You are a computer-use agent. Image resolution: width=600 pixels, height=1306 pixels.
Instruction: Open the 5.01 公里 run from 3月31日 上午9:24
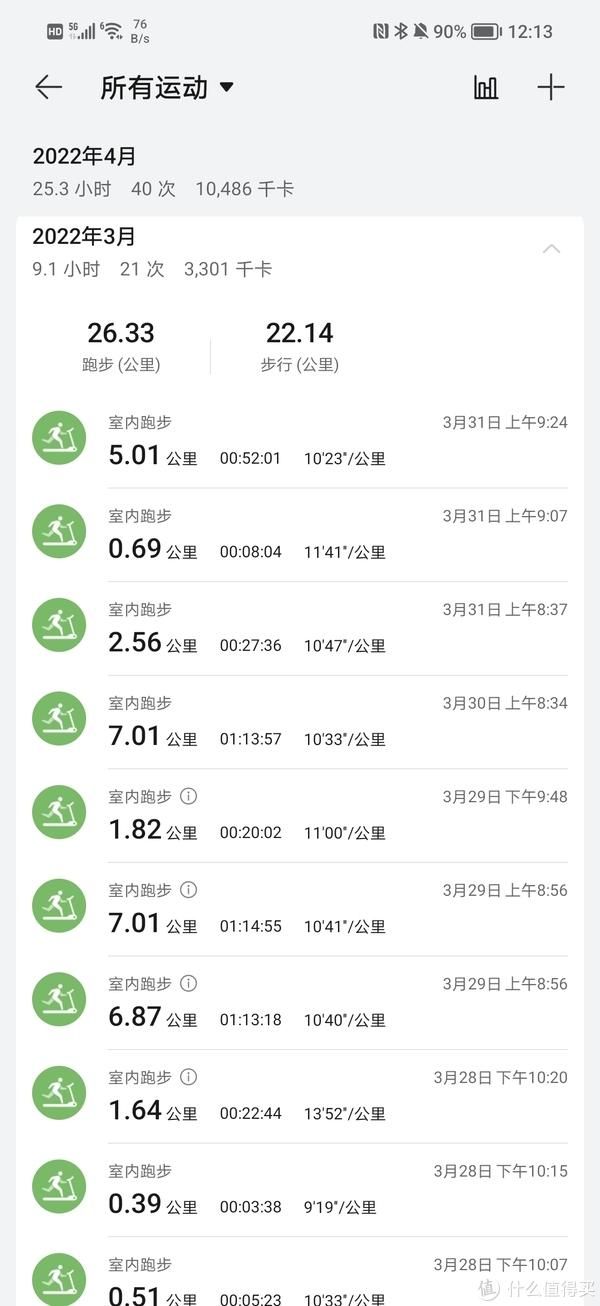[x=300, y=441]
